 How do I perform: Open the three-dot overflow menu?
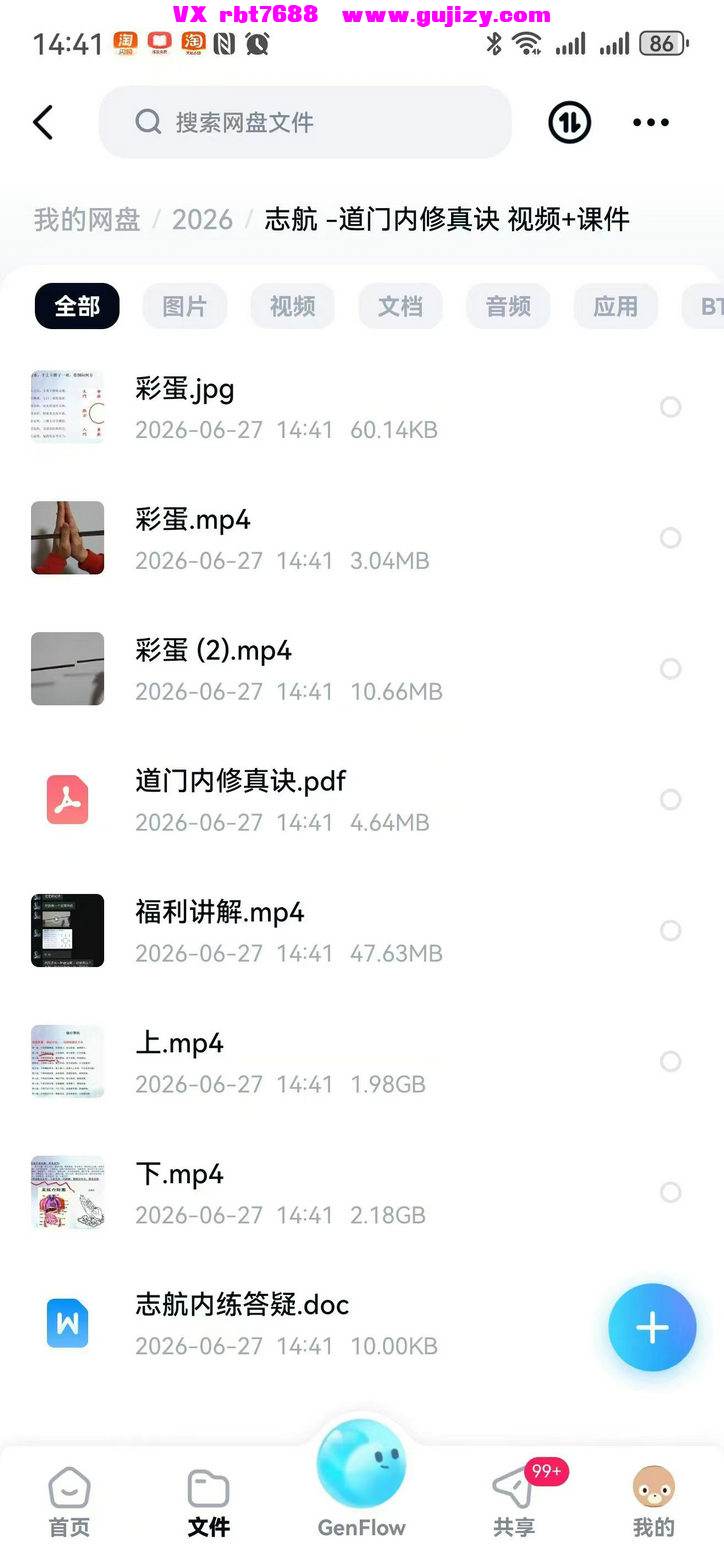[x=651, y=122]
